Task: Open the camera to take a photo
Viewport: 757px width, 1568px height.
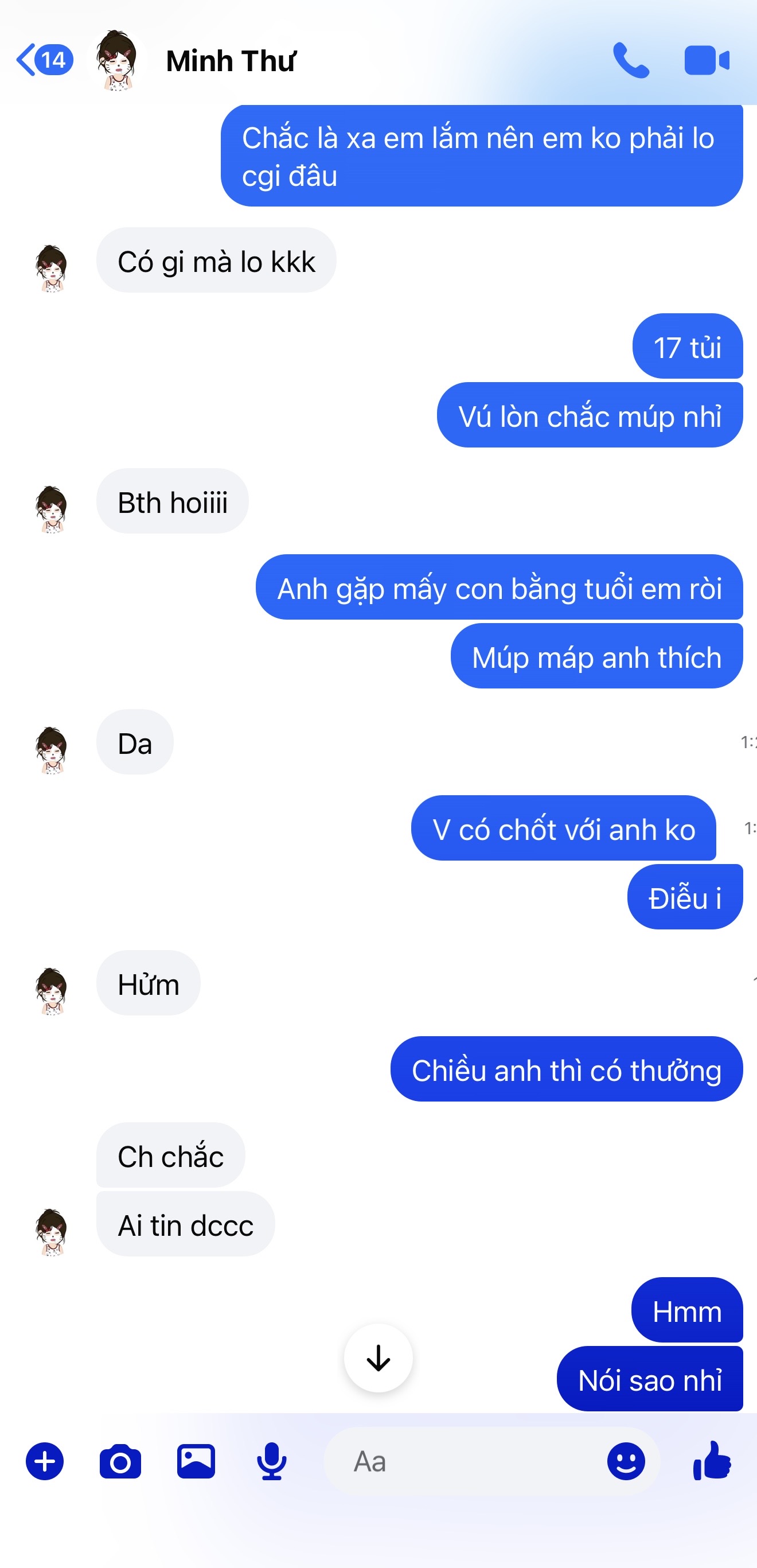Action: tap(120, 1461)
